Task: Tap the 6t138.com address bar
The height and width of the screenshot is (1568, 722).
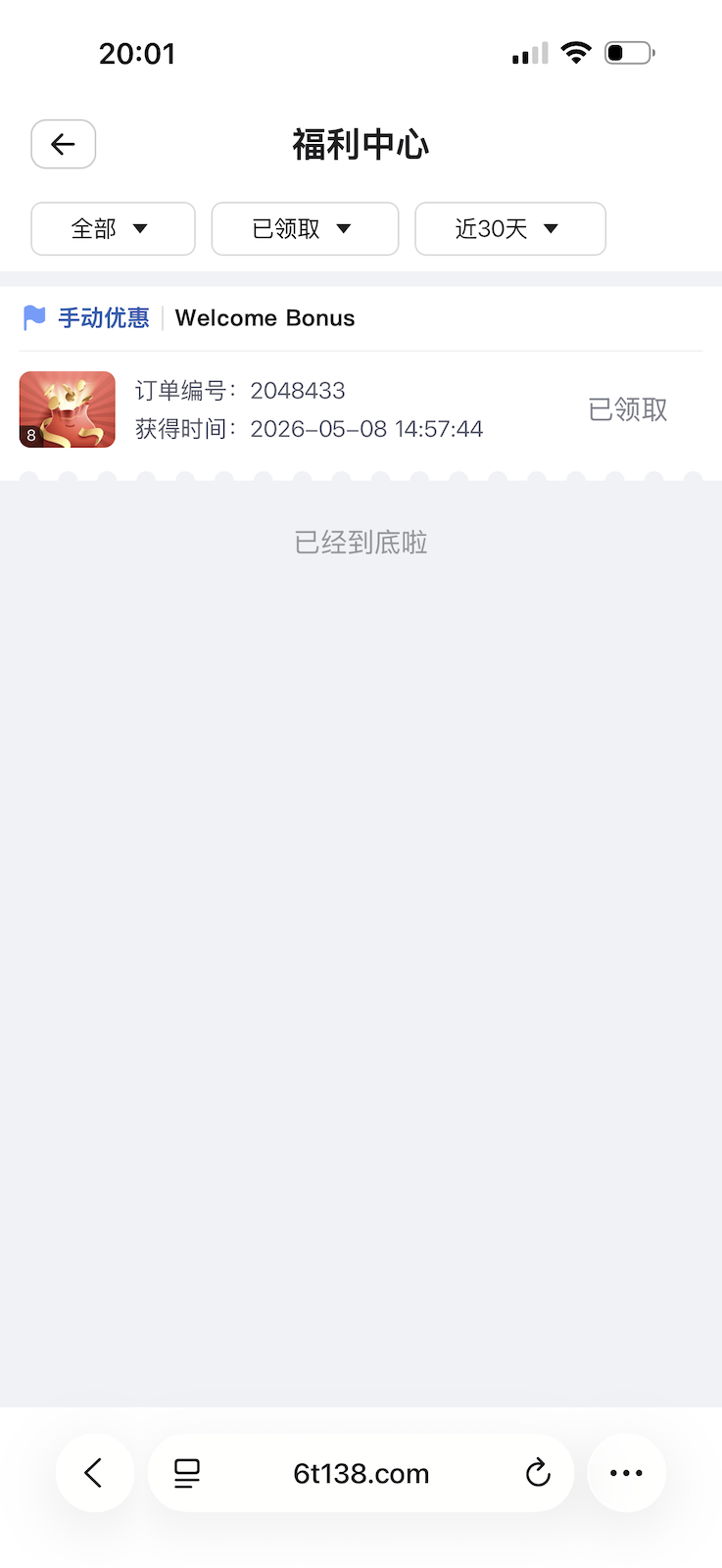Action: tap(361, 1473)
